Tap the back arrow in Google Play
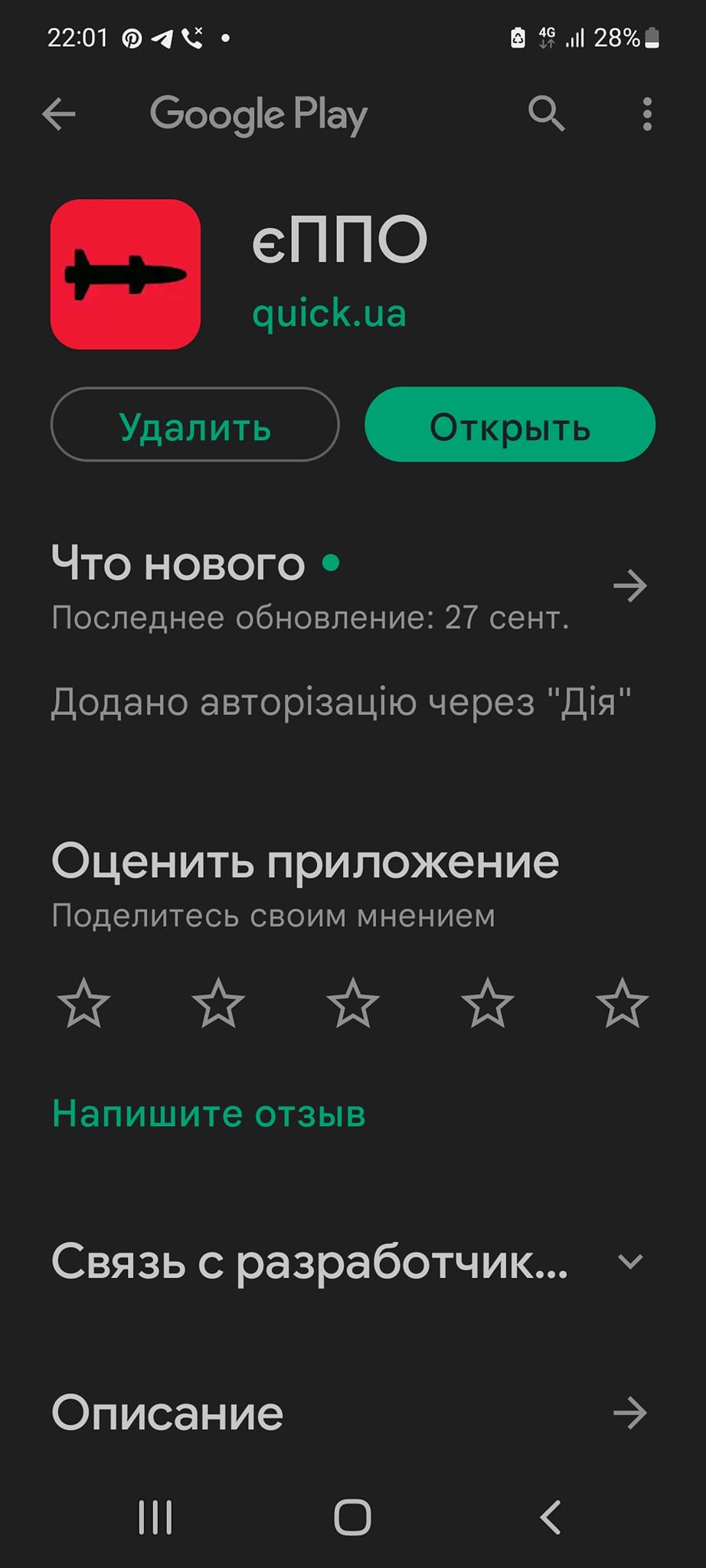The height and width of the screenshot is (1568, 706). pos(58,115)
